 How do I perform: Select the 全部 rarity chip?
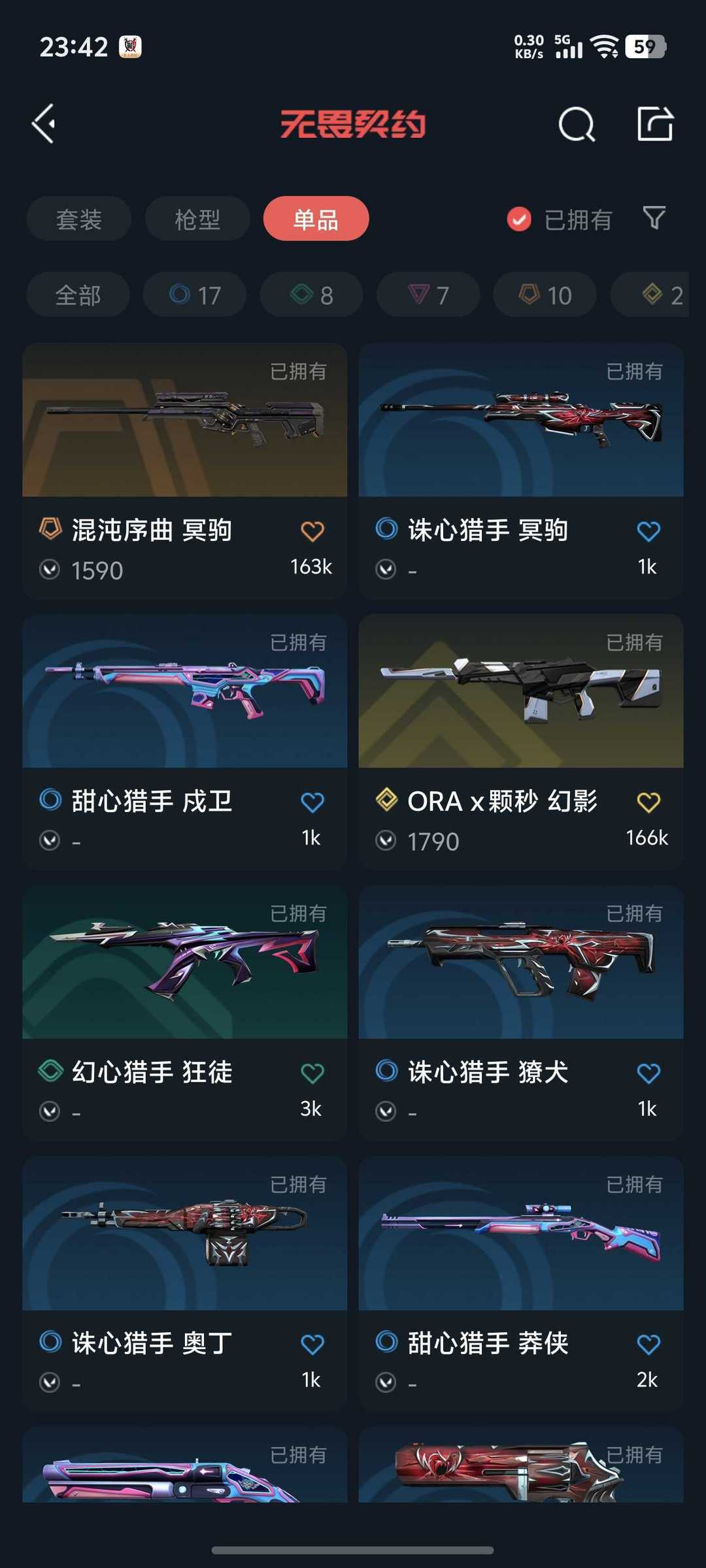coord(78,295)
